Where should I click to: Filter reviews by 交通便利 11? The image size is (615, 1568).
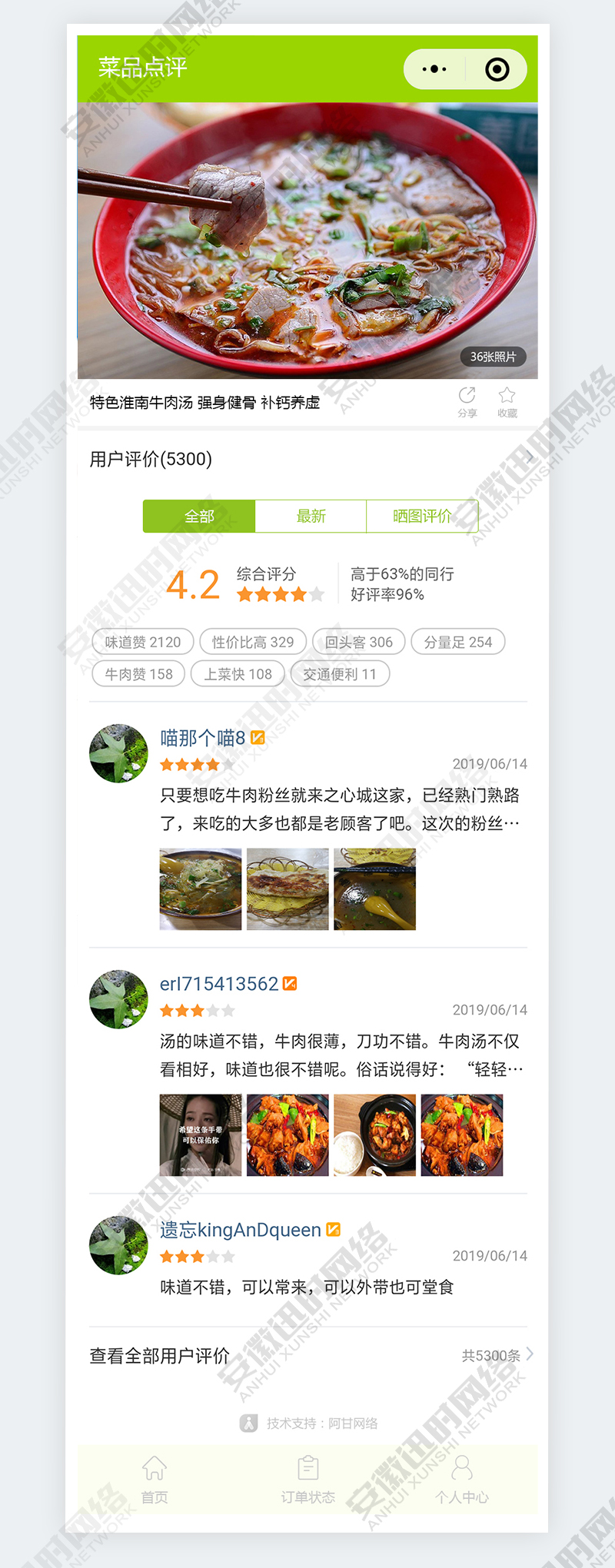(x=340, y=674)
